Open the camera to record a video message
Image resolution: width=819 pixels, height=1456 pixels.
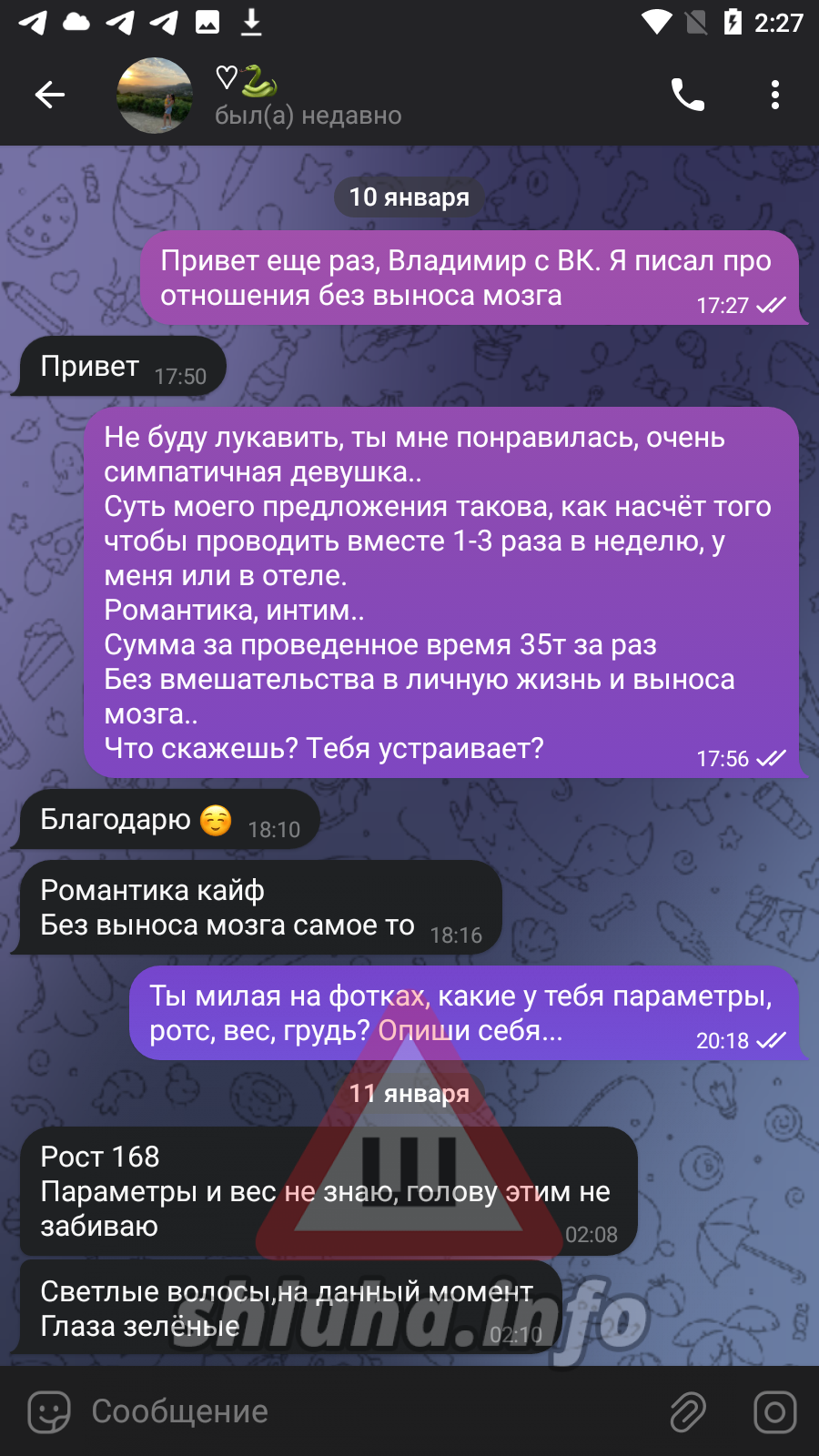pyautogui.click(x=774, y=1412)
